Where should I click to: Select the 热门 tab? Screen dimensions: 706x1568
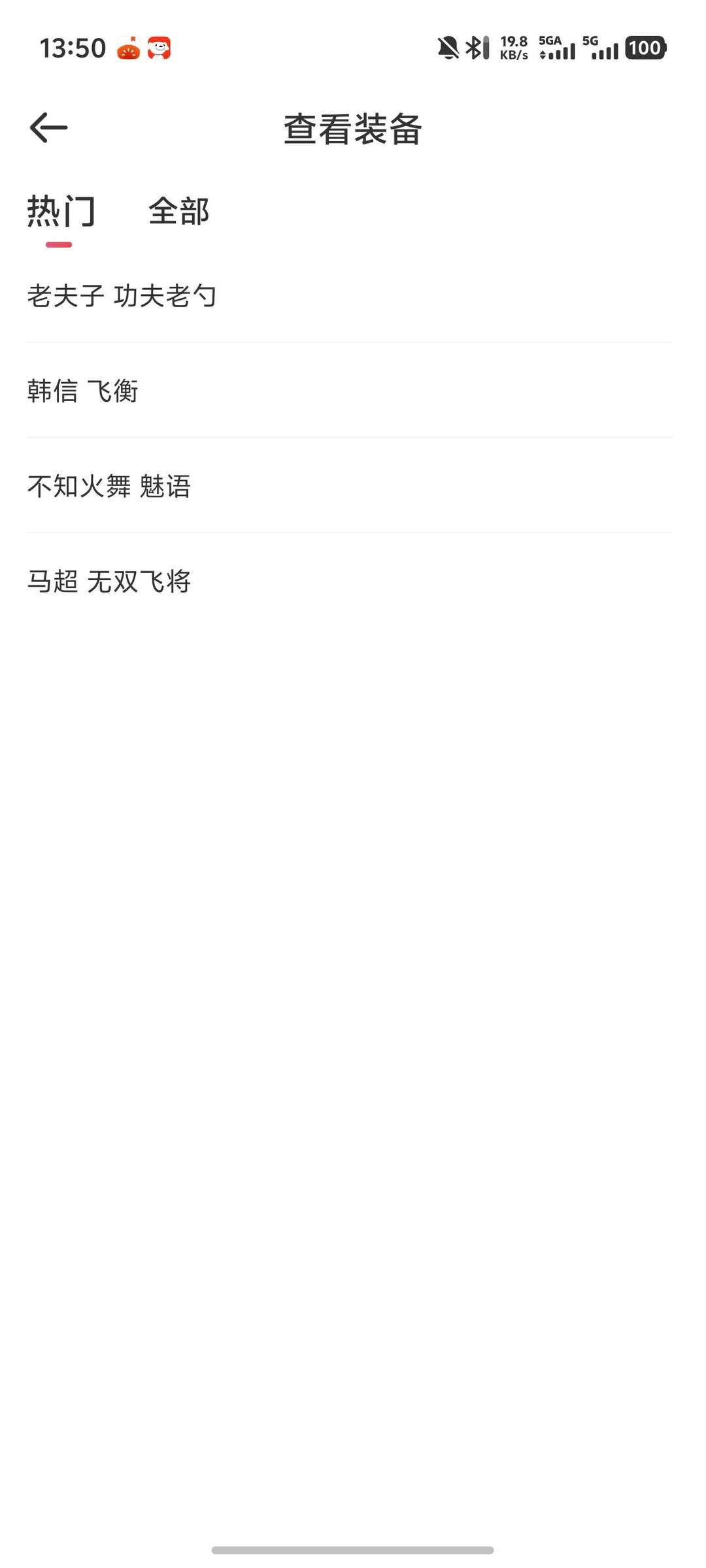(x=61, y=212)
